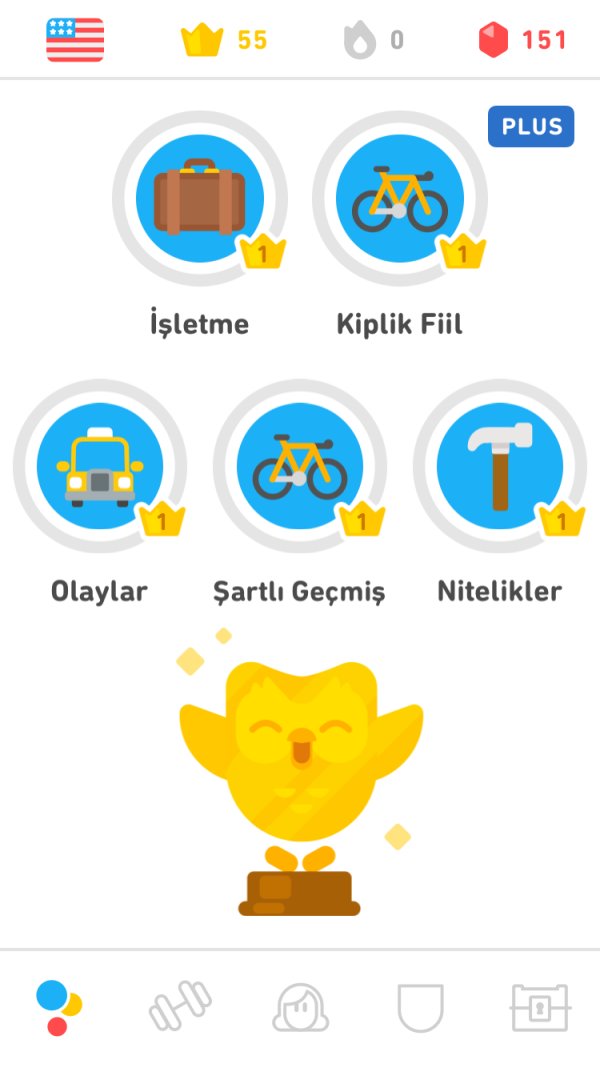This screenshot has height=1068, width=600.
Task: Open the Nitelikler skill
Action: tap(499, 465)
